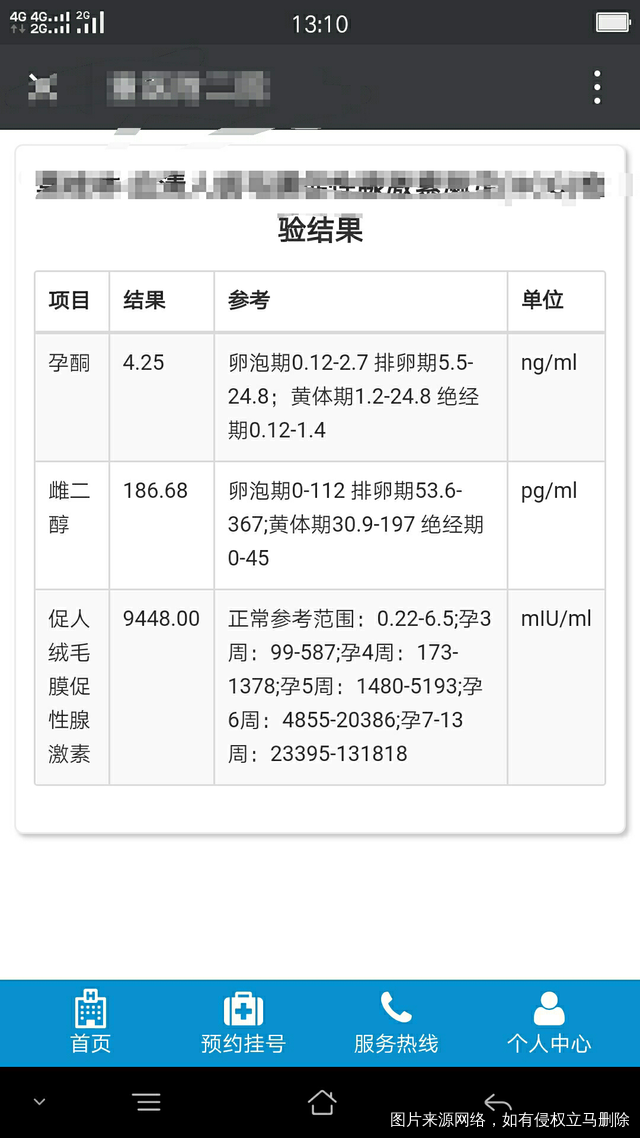Go back using the system back arrow

point(497,1102)
